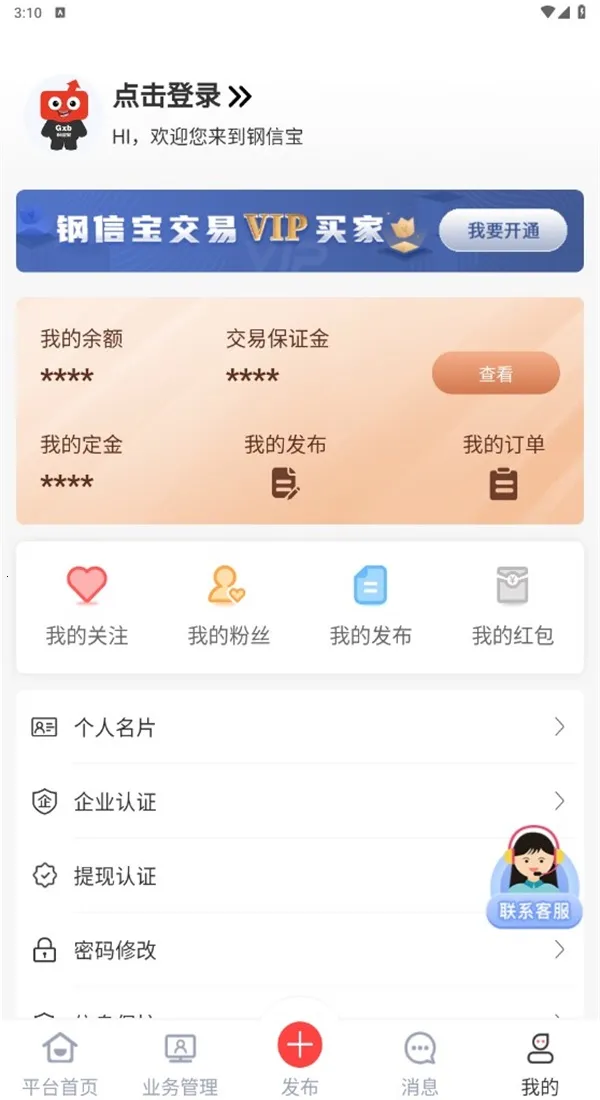Switch to the 消息 tab

(420, 1064)
